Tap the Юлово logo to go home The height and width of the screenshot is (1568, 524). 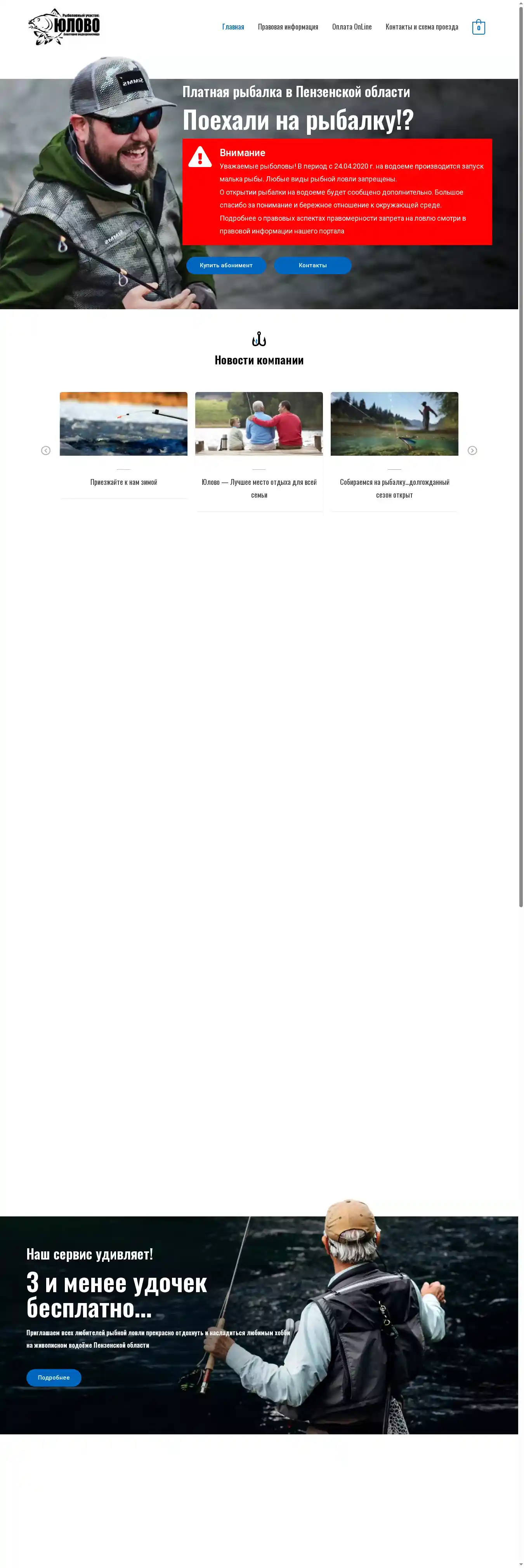64,27
